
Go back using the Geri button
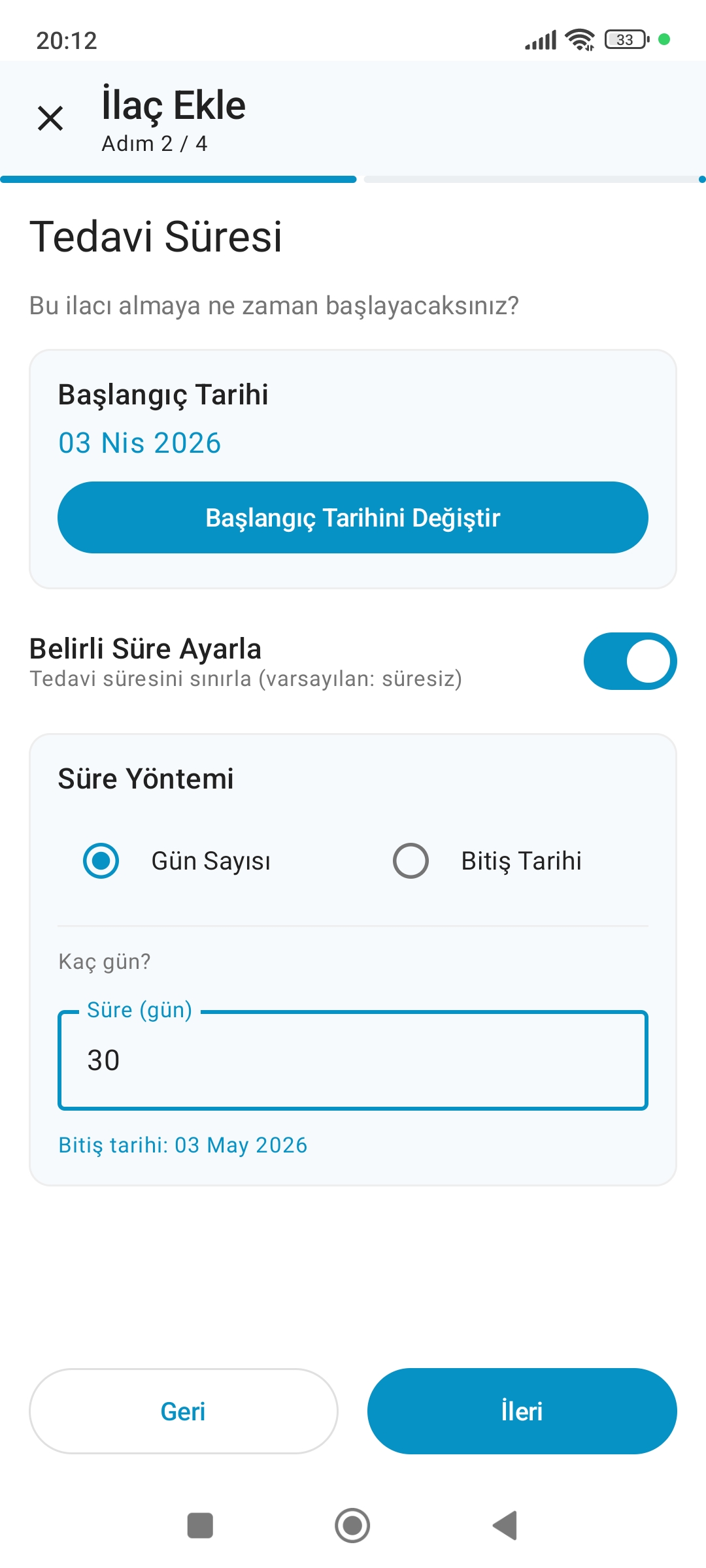184,1411
